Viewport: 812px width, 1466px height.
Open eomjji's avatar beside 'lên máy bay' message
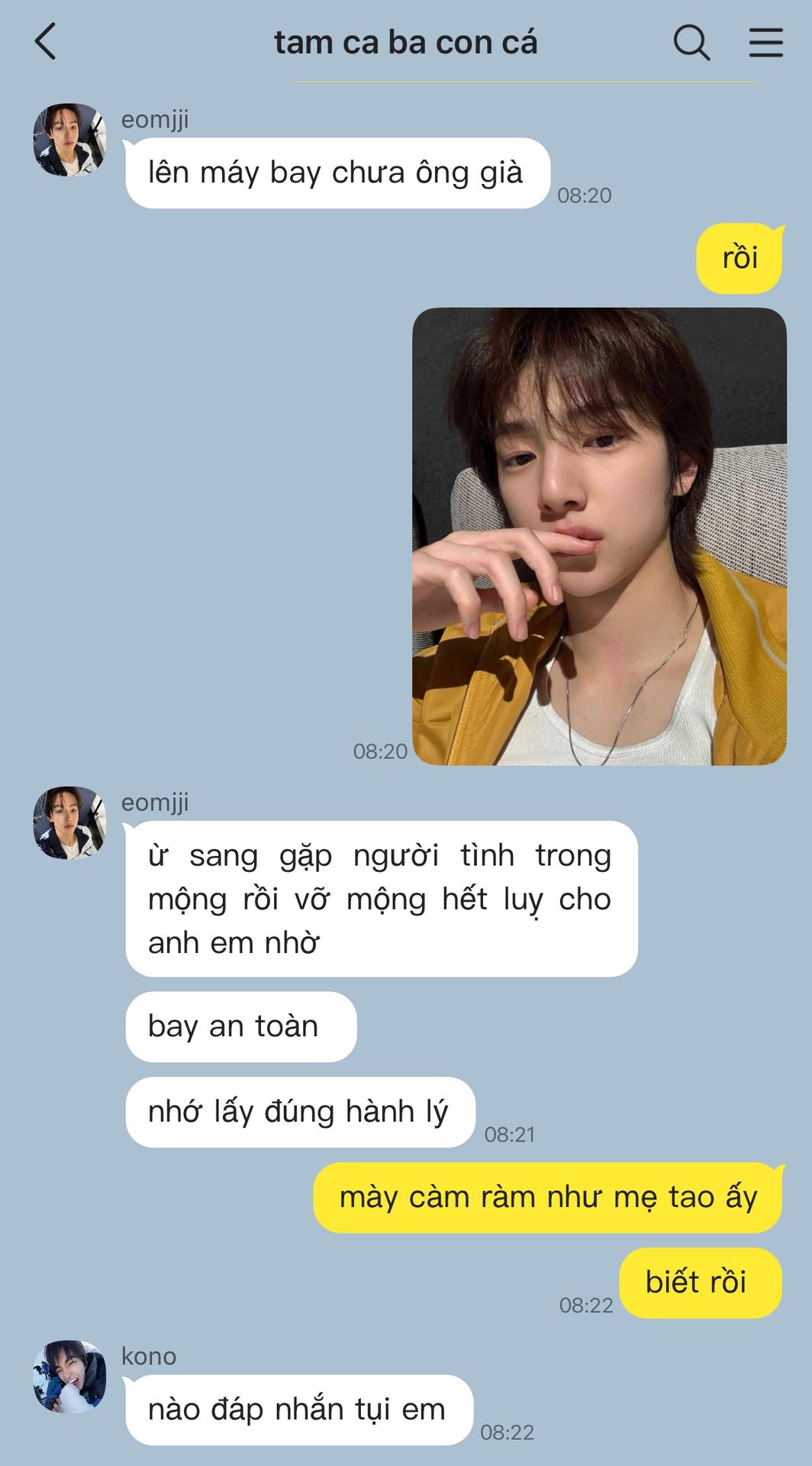tap(69, 140)
